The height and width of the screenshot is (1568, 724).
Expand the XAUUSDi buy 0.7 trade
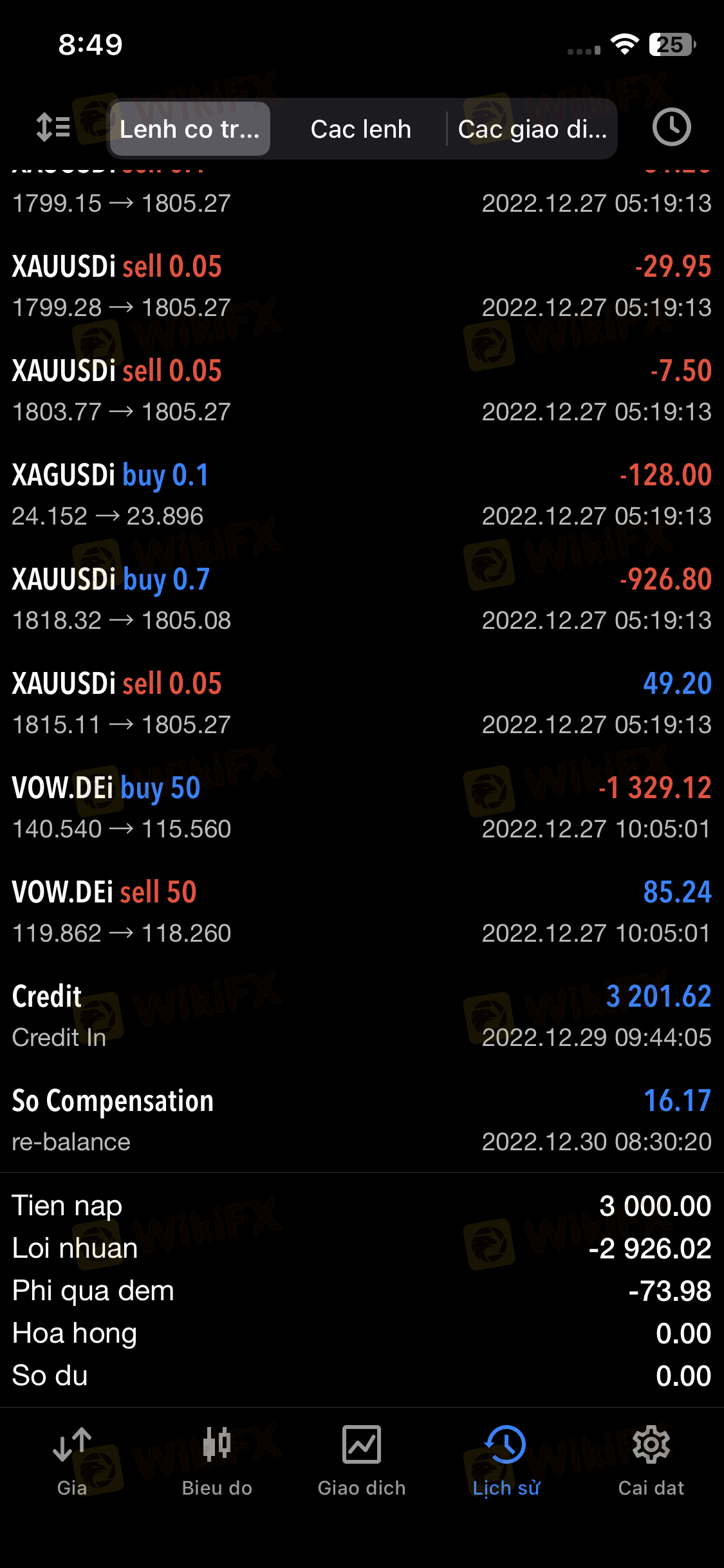point(362,599)
